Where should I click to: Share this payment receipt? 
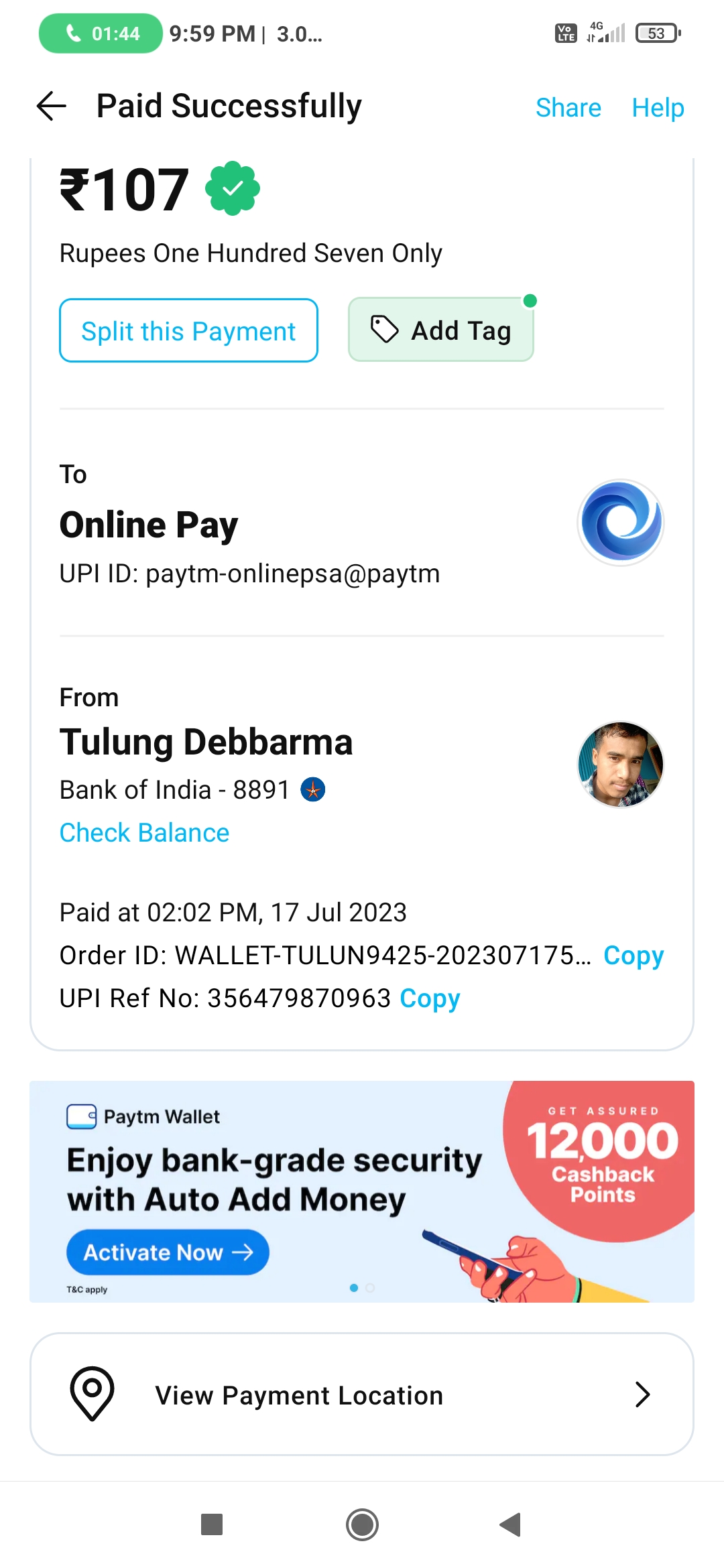(x=568, y=108)
